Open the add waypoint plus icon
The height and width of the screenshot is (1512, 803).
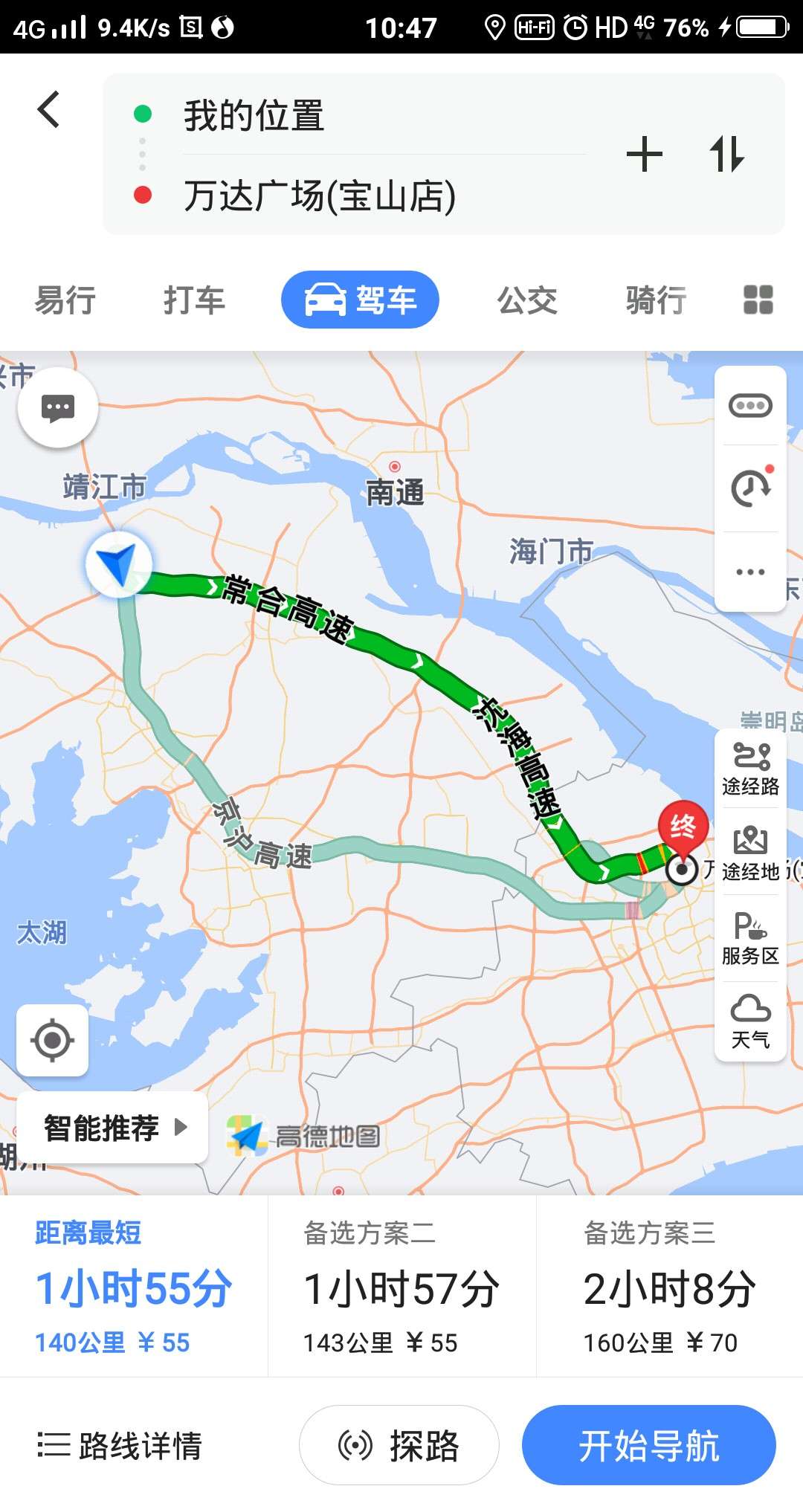pyautogui.click(x=645, y=154)
